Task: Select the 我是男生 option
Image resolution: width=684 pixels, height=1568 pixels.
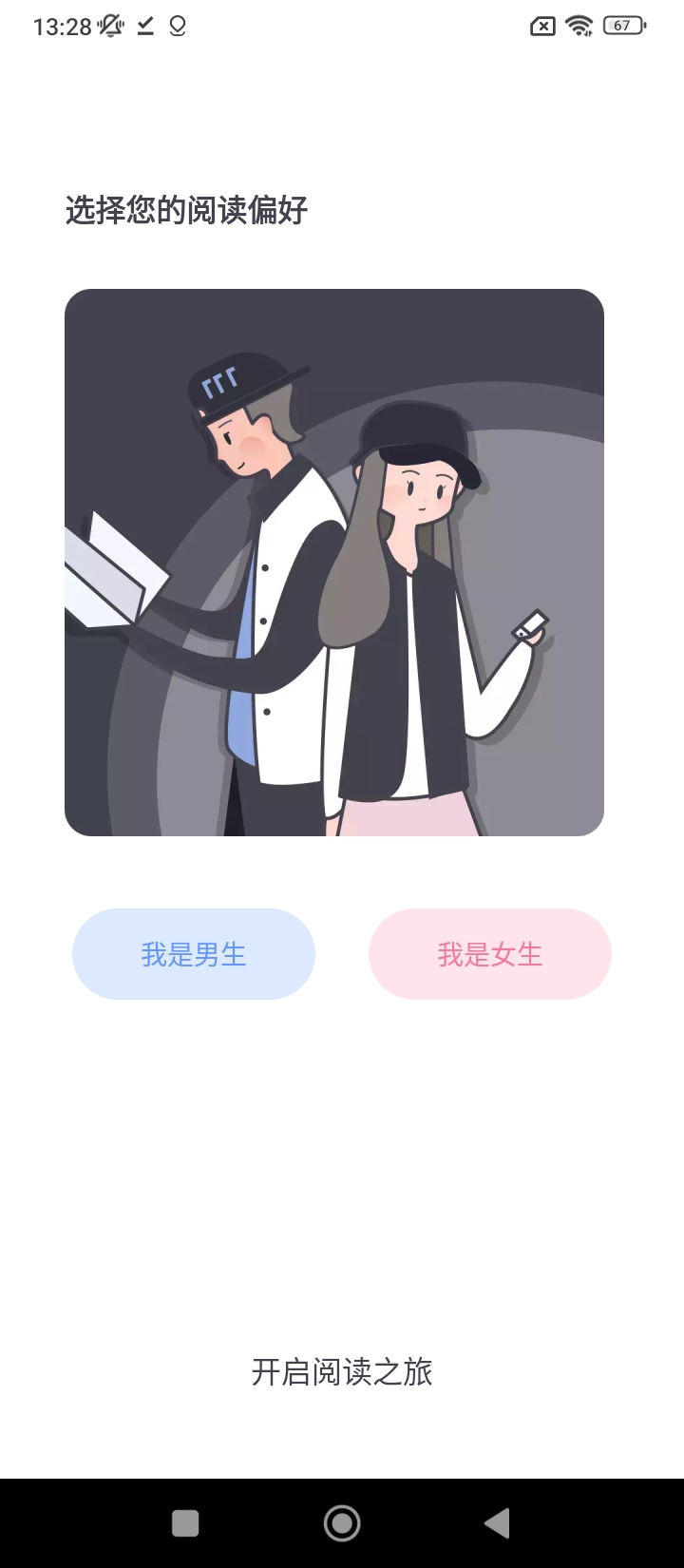Action: (x=194, y=954)
